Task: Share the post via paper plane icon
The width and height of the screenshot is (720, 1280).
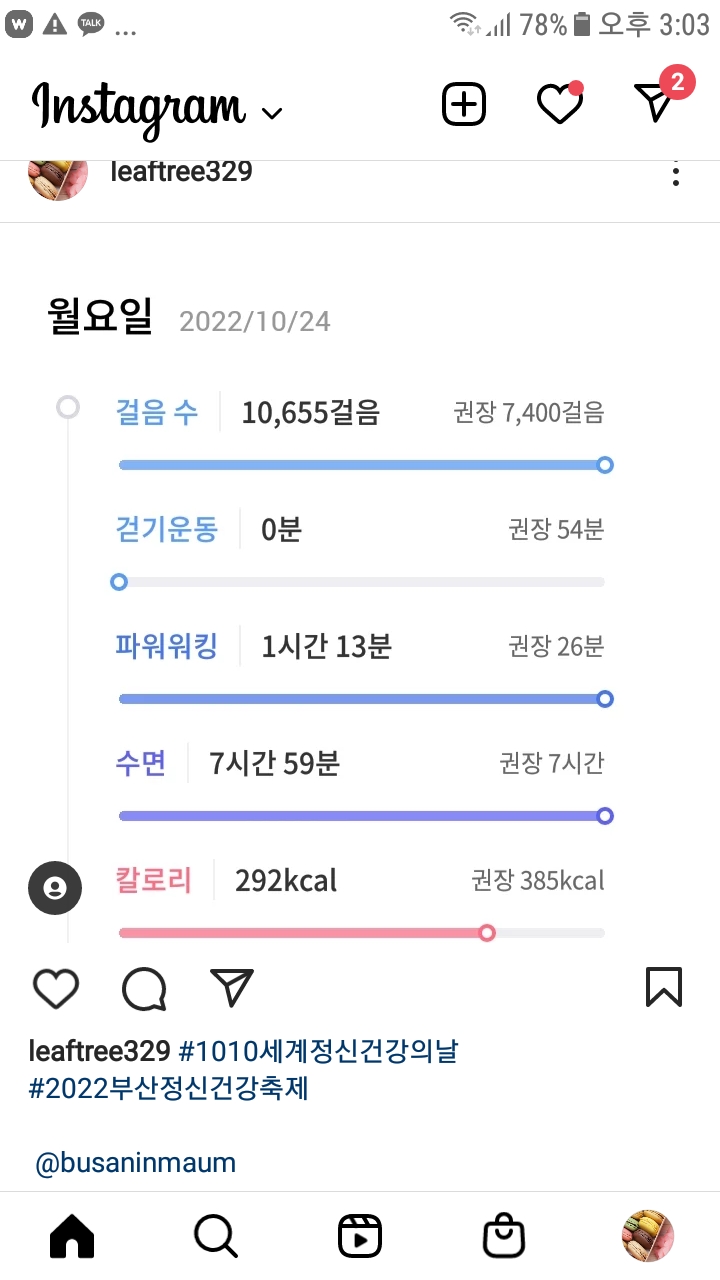Action: click(x=232, y=988)
